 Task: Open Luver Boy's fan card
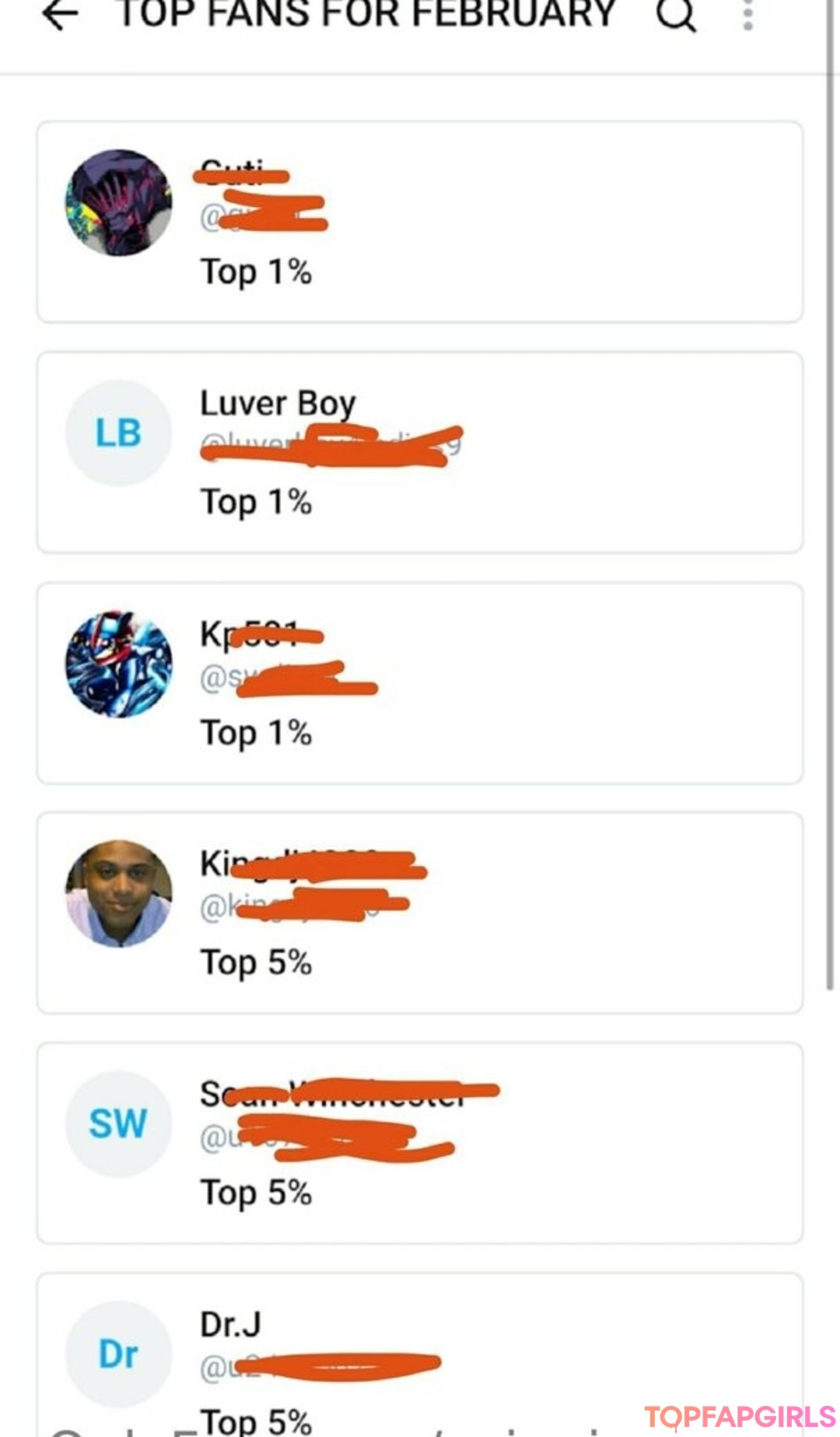point(420,452)
